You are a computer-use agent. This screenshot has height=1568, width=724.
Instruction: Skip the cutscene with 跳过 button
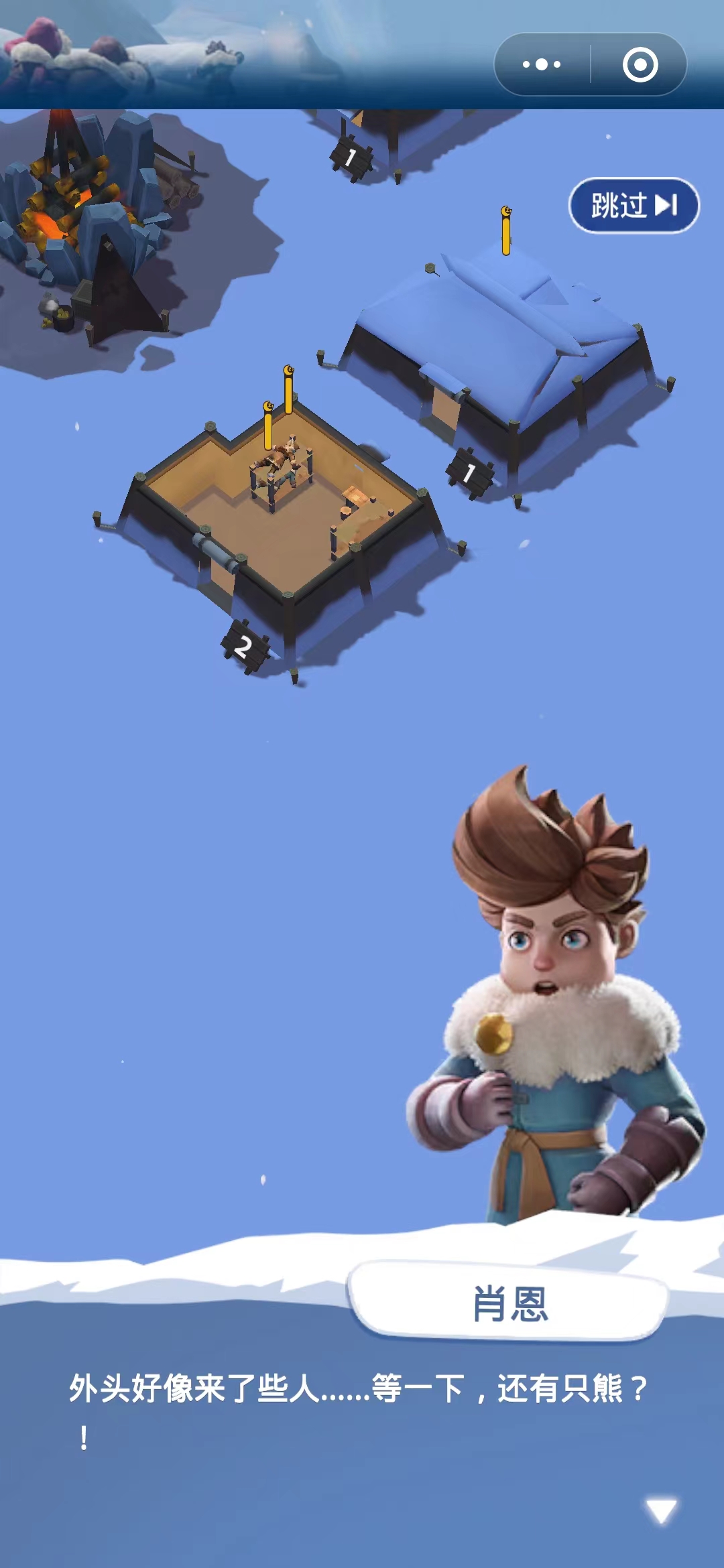tap(633, 205)
